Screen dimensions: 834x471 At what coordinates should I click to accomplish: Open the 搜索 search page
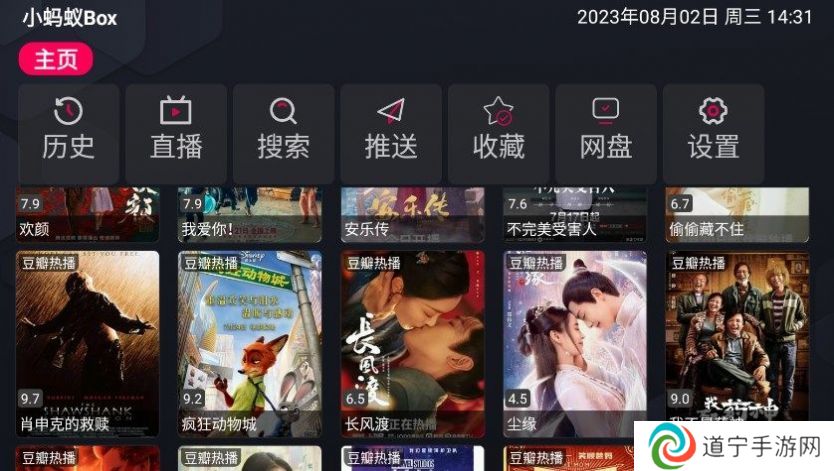[x=283, y=130]
